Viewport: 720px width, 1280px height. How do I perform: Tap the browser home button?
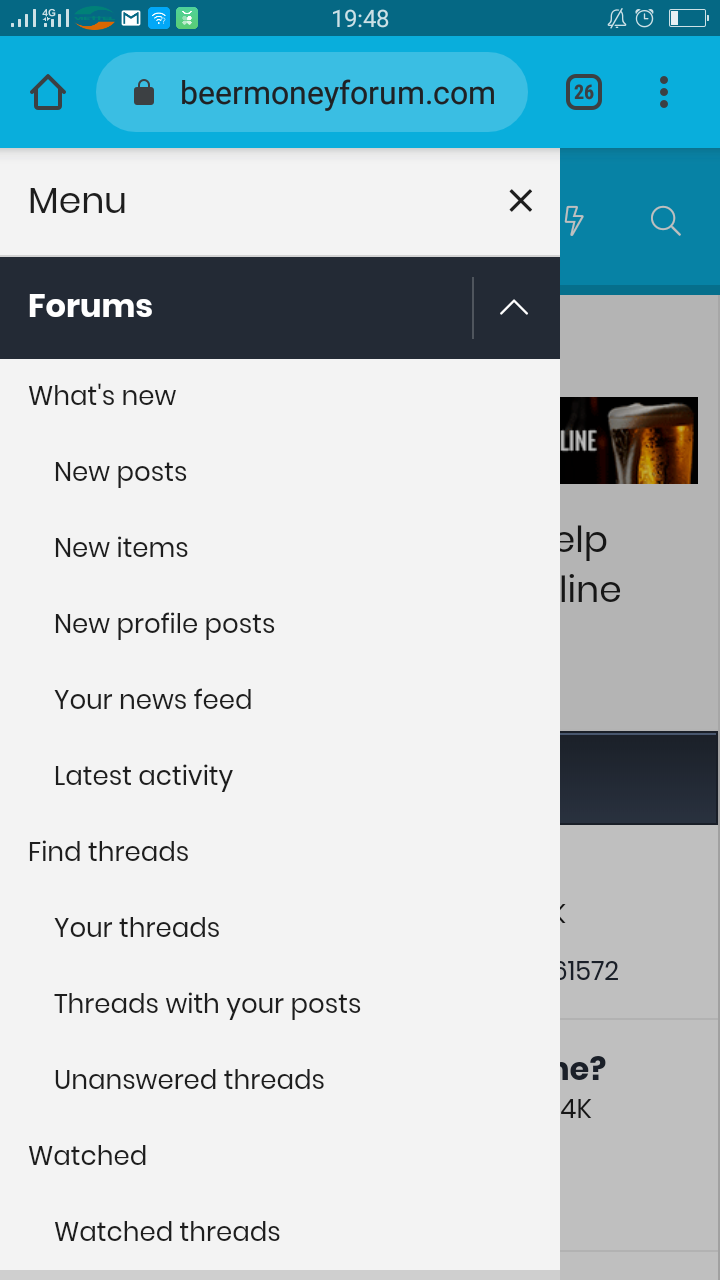pos(48,93)
